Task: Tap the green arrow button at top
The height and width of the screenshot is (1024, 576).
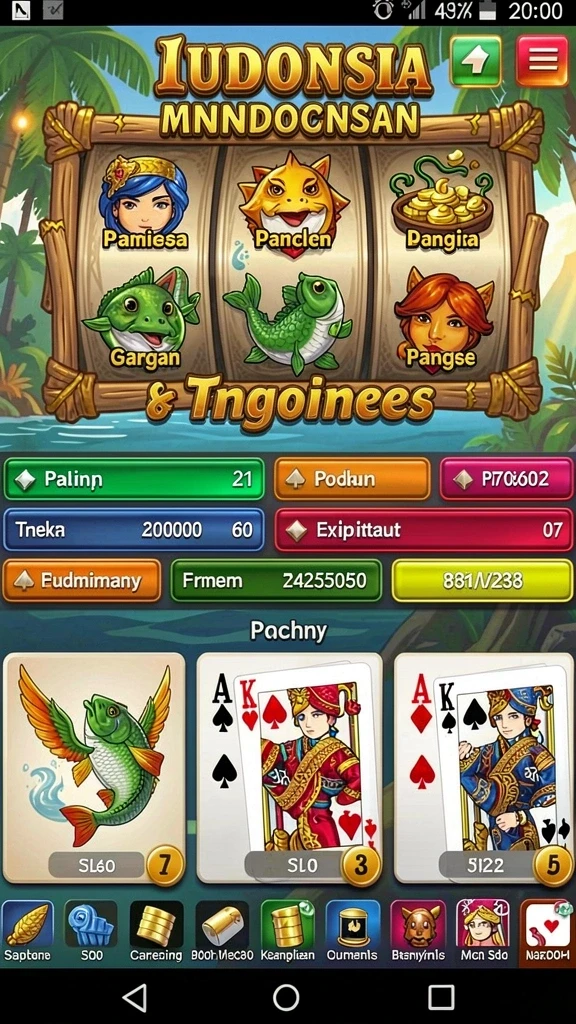Action: point(475,61)
